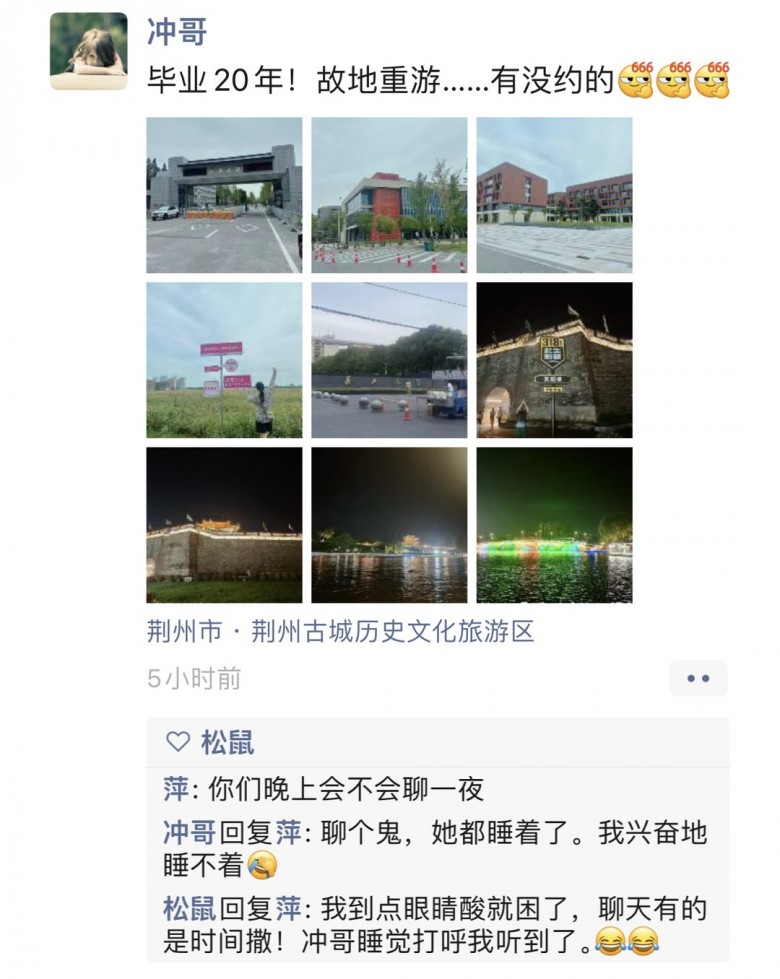Tap the poster name 冲哥 above the post

click(177, 32)
